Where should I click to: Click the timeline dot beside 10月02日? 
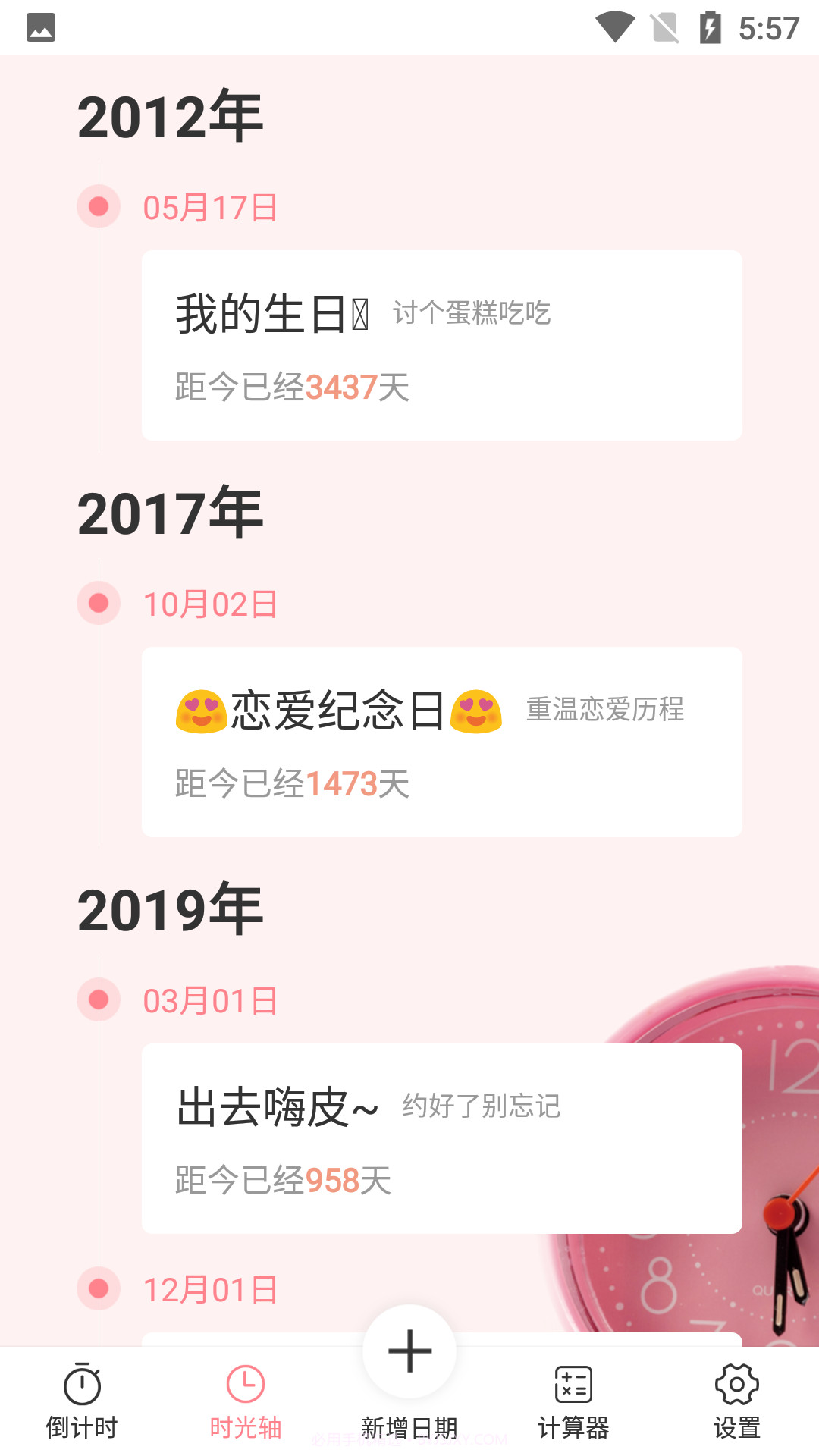pyautogui.click(x=98, y=604)
